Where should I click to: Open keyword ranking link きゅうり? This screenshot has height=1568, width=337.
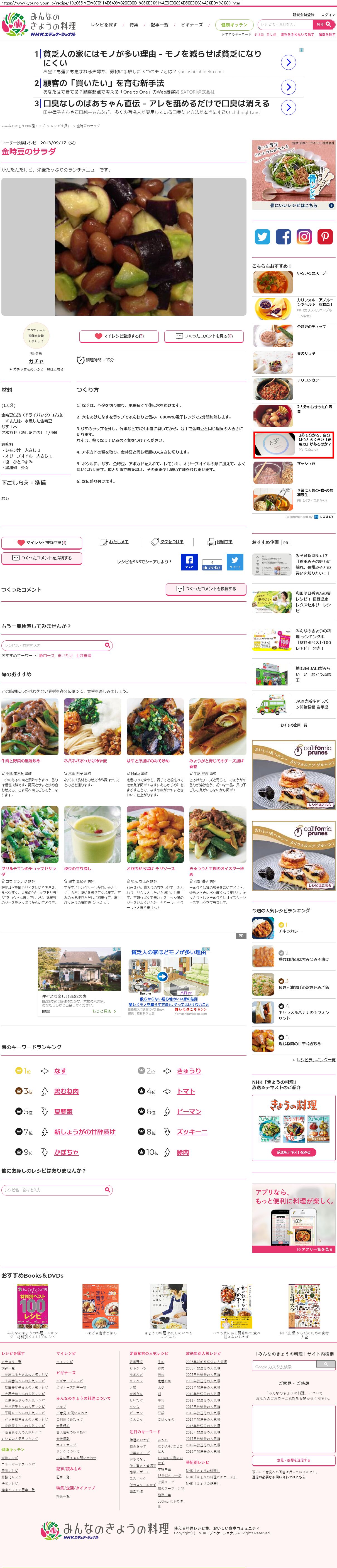(188, 1071)
